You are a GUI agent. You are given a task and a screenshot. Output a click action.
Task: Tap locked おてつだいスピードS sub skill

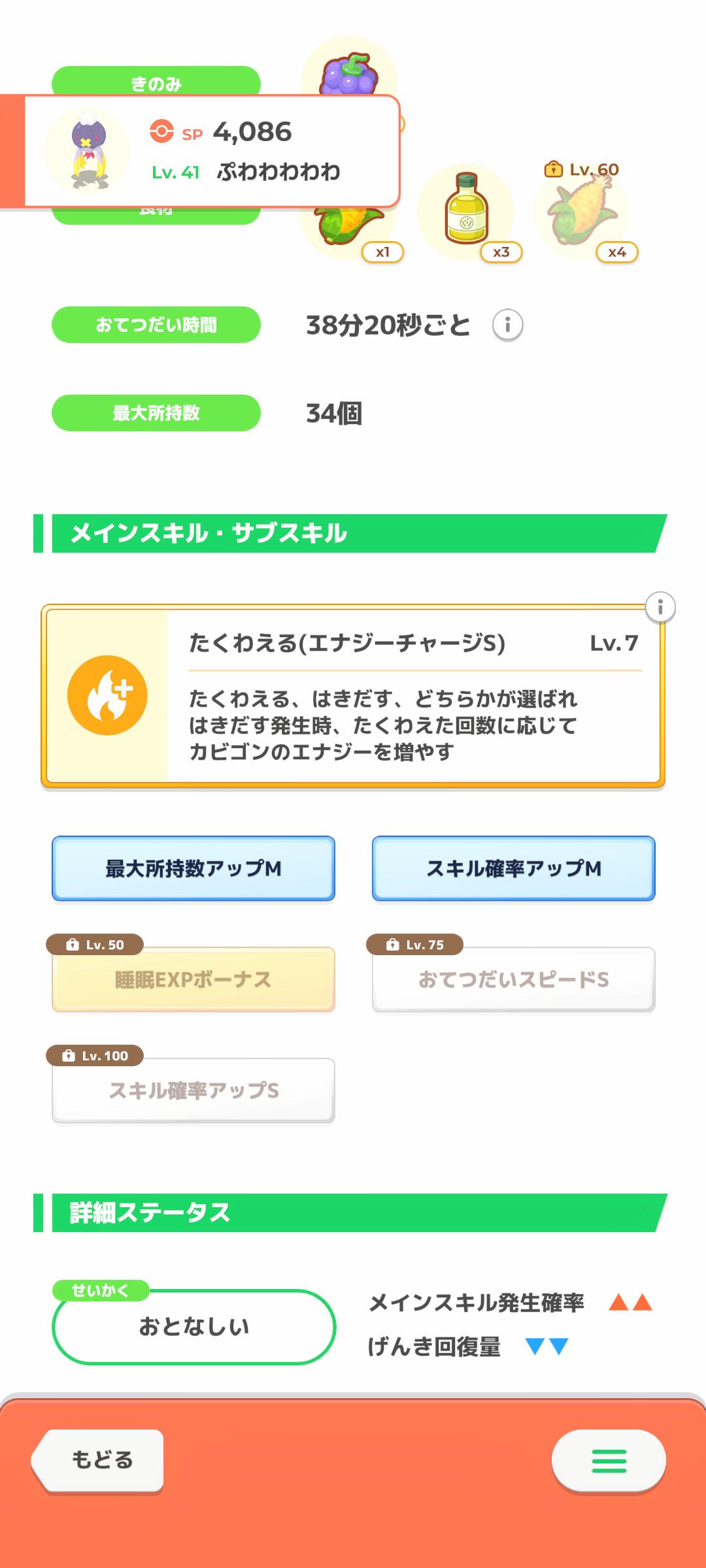tap(514, 979)
